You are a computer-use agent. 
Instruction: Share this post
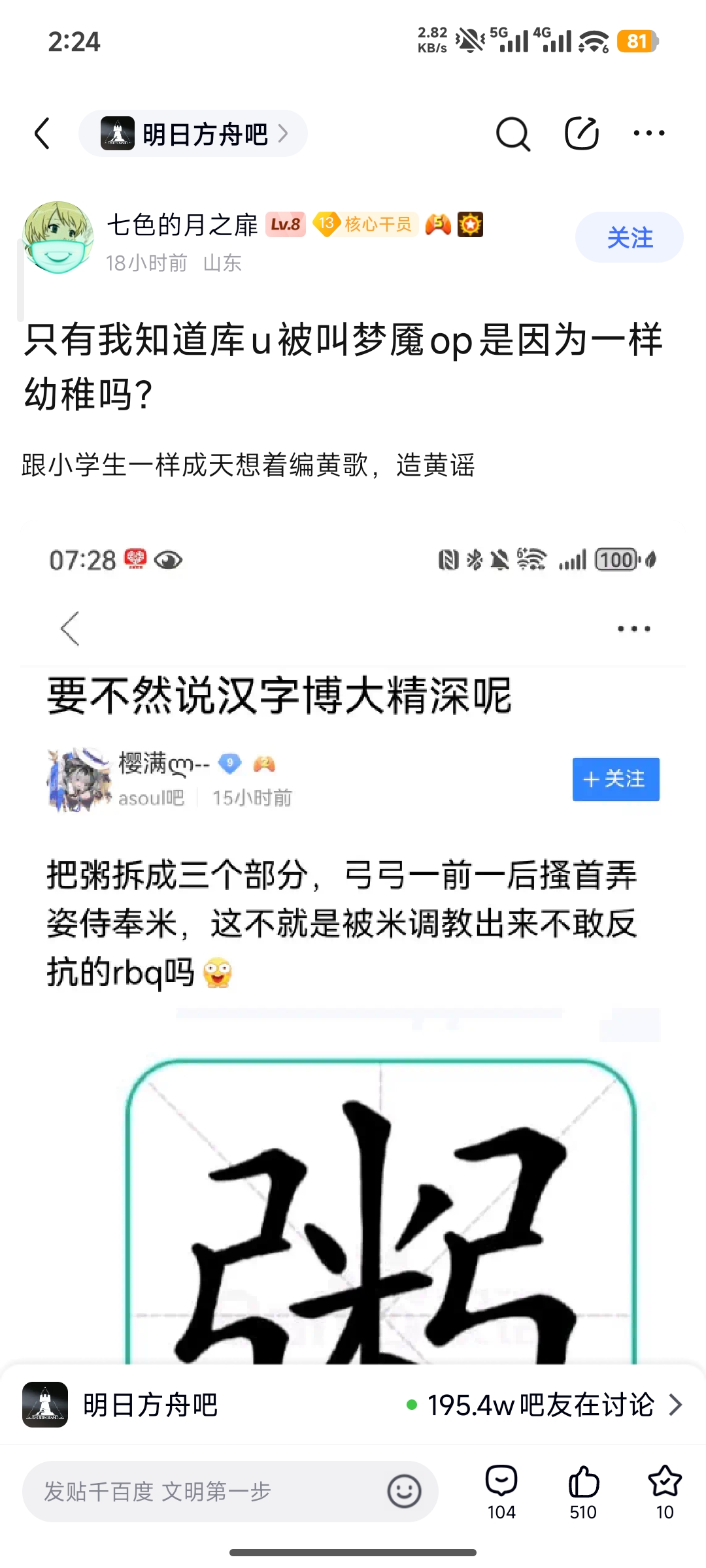(x=581, y=134)
